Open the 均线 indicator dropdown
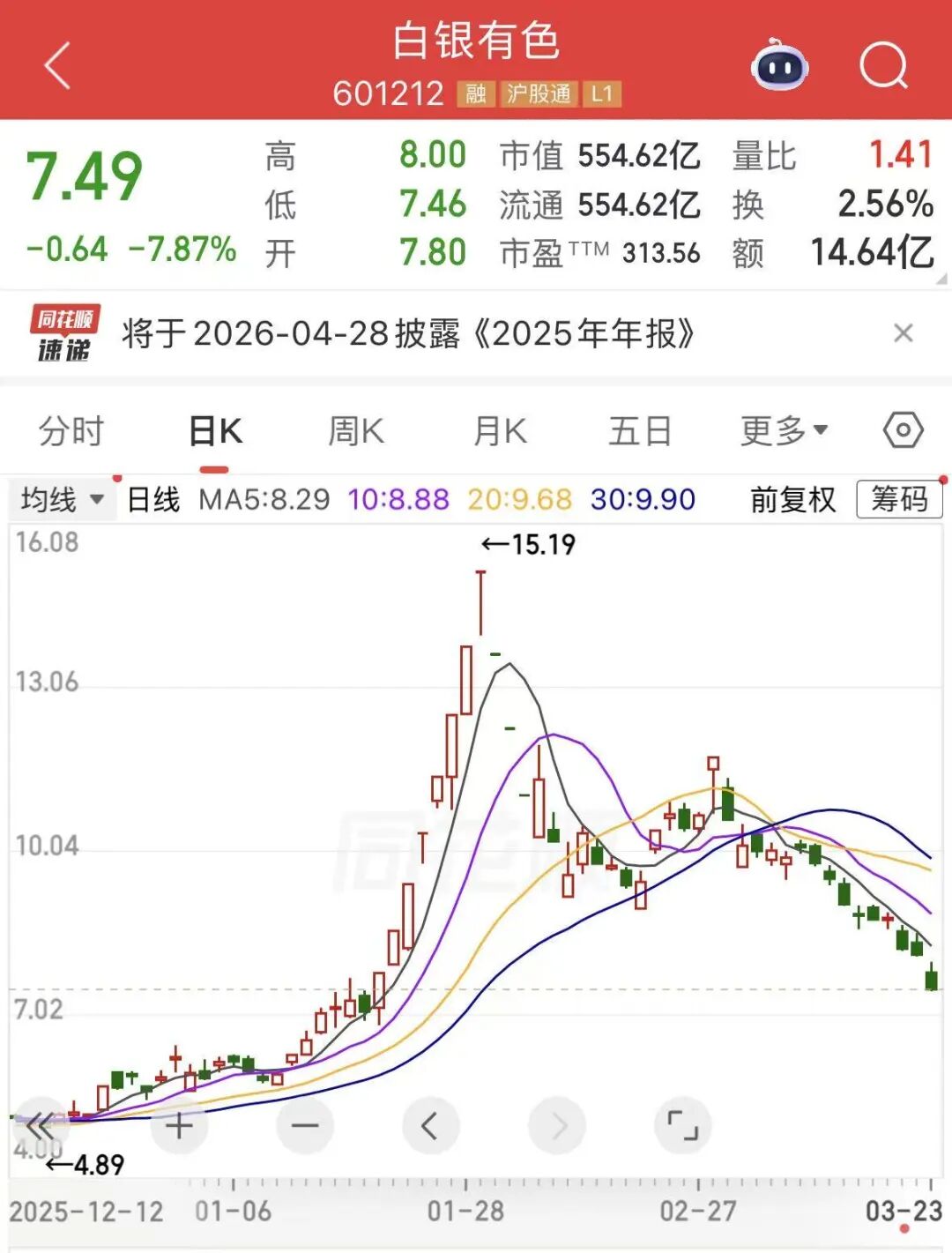 pos(62,500)
